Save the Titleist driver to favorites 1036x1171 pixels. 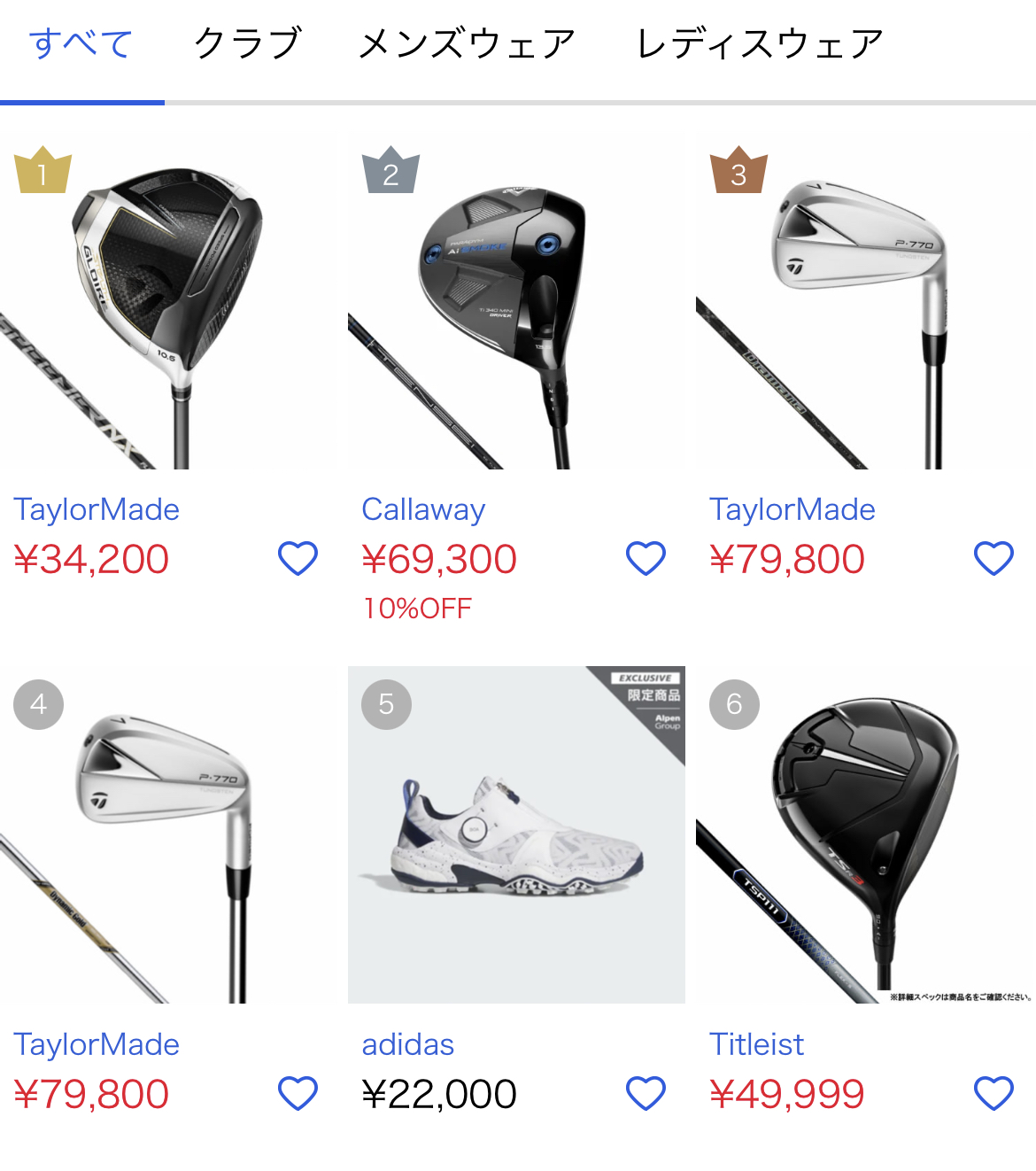coord(993,1093)
